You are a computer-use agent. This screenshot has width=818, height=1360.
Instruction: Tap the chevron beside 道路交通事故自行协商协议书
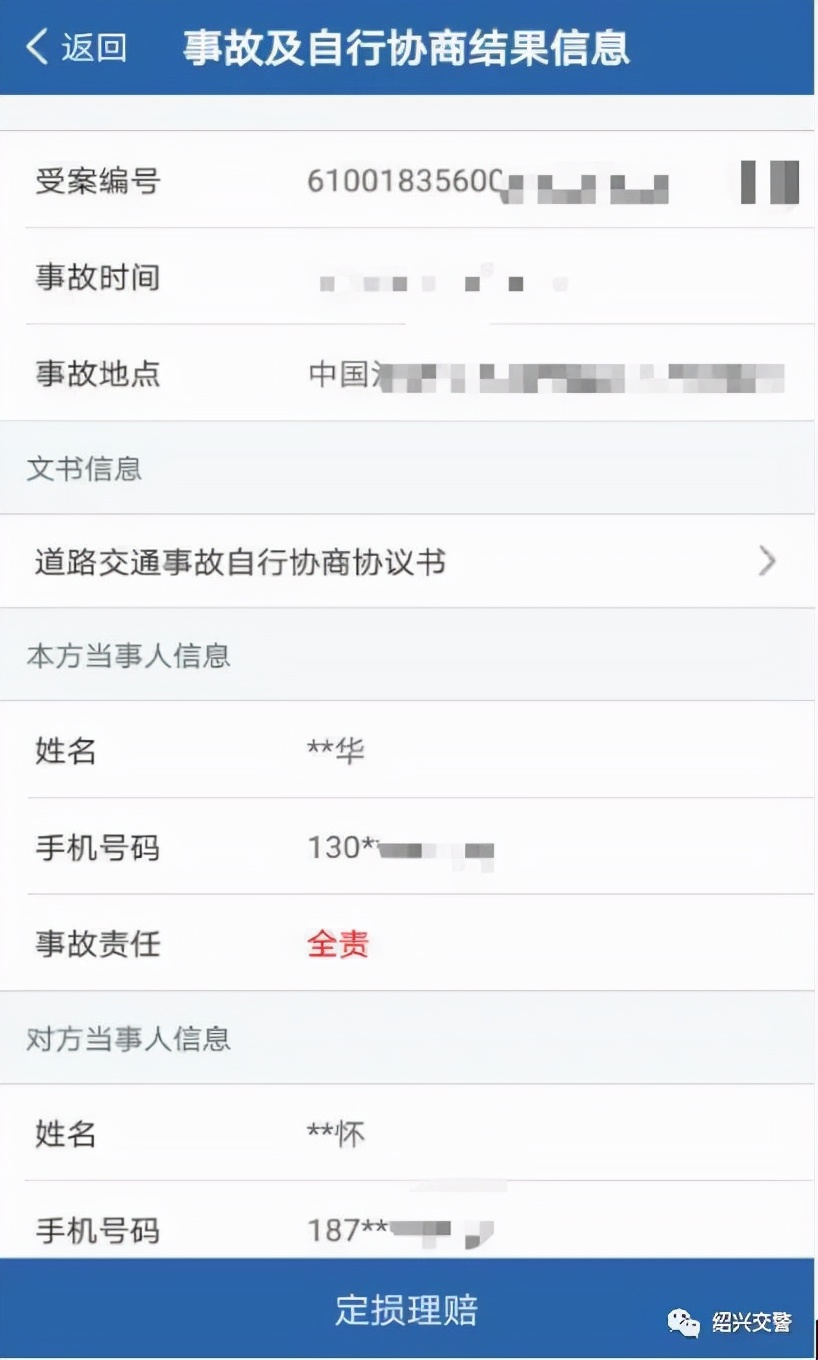point(766,562)
